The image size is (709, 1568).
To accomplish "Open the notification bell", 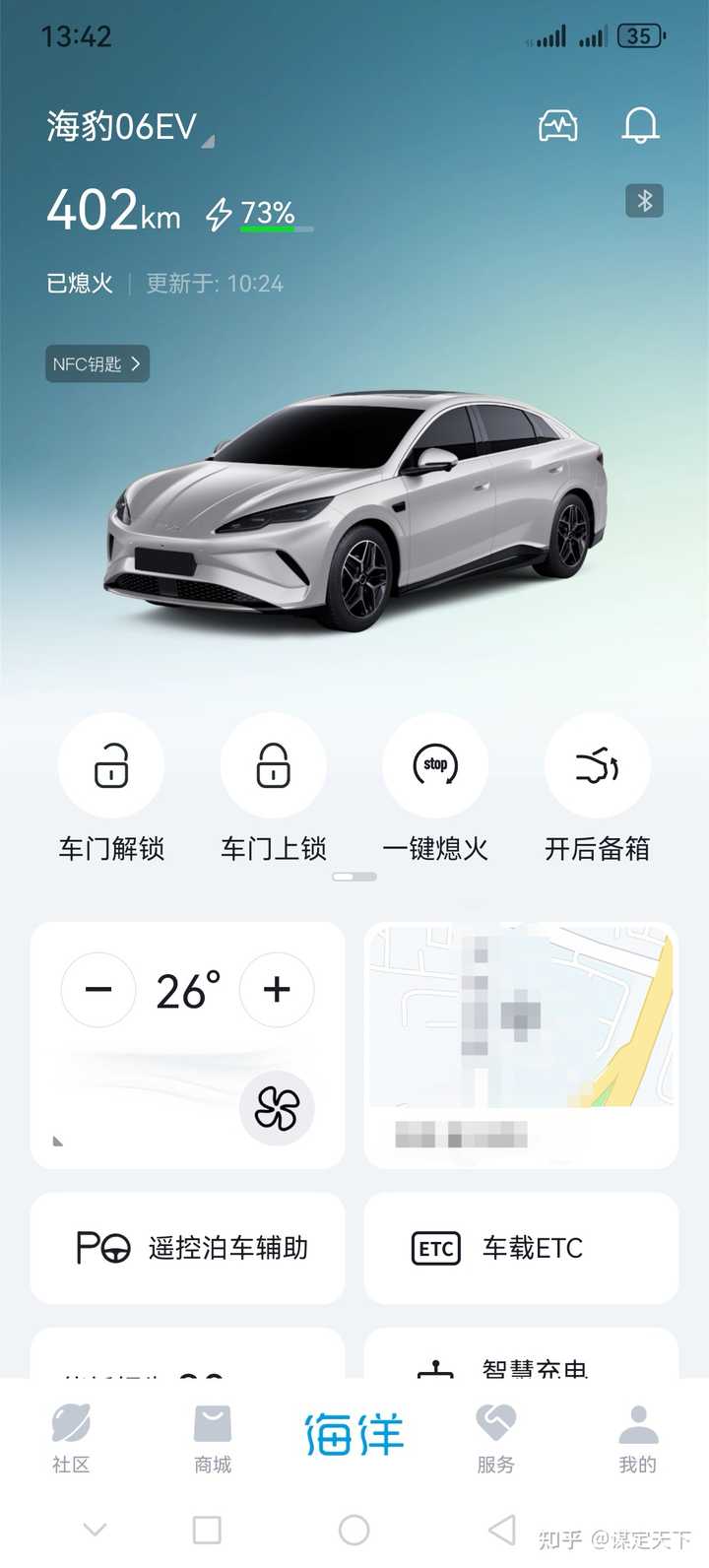I will tap(640, 126).
